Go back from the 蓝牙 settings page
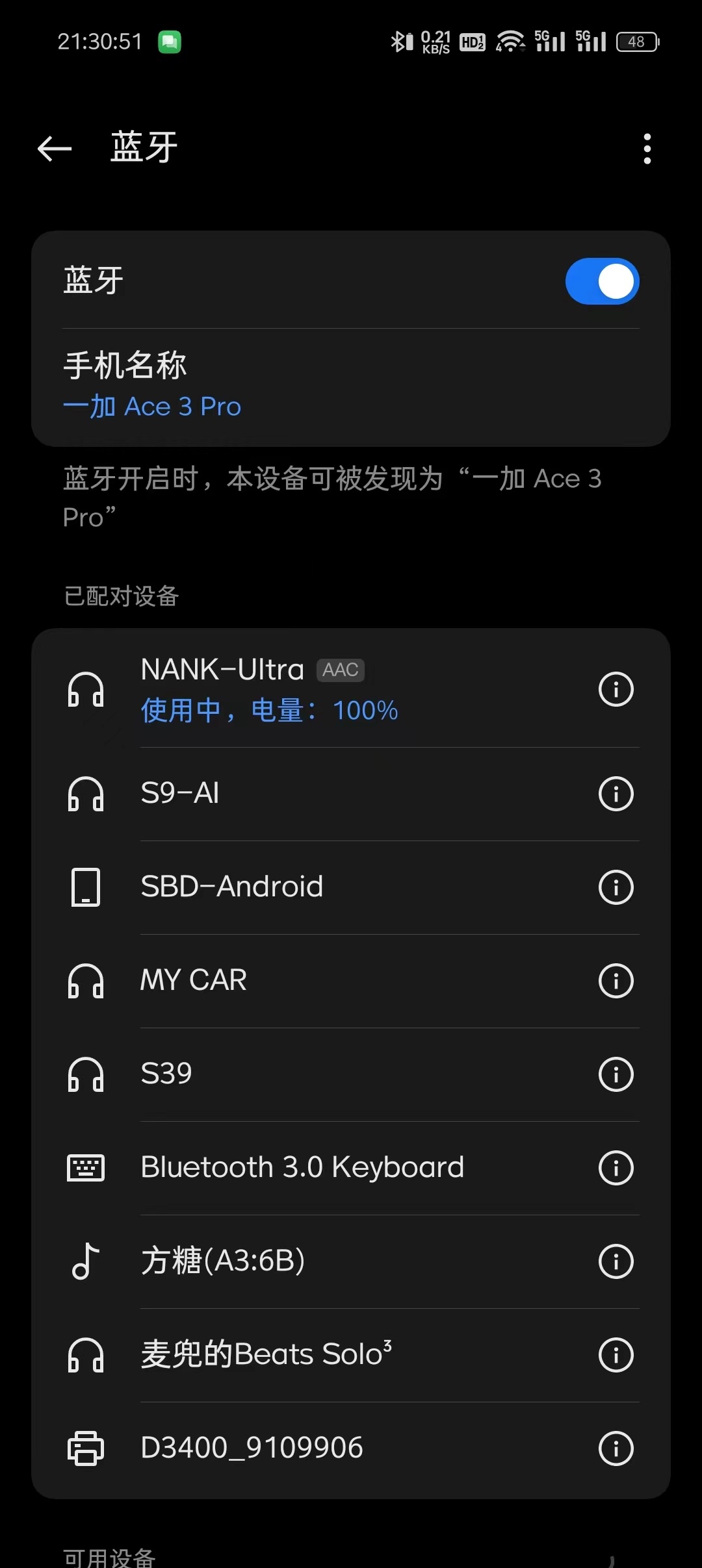The image size is (702, 1568). (x=55, y=149)
